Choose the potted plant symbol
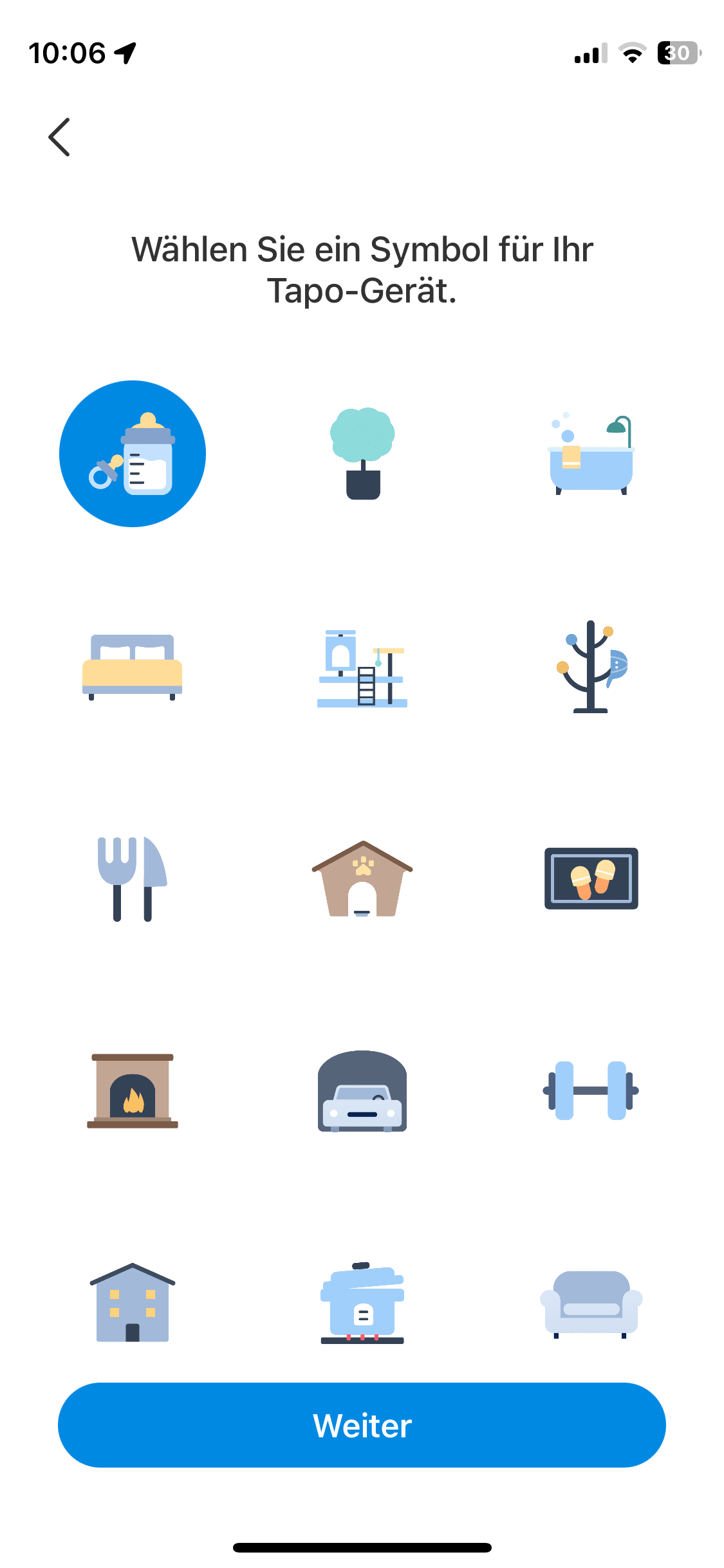 pyautogui.click(x=362, y=454)
